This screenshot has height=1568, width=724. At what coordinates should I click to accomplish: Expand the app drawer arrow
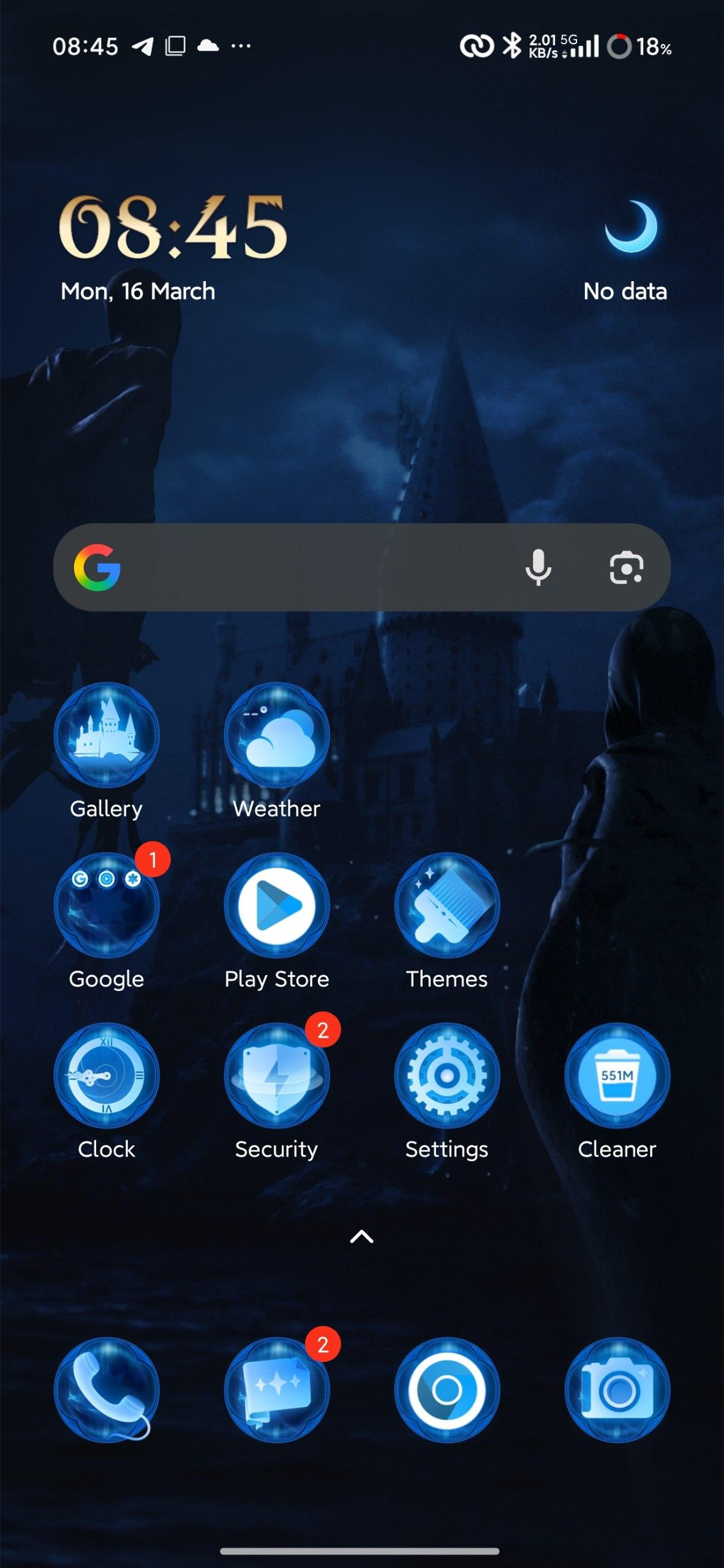coord(361,1237)
